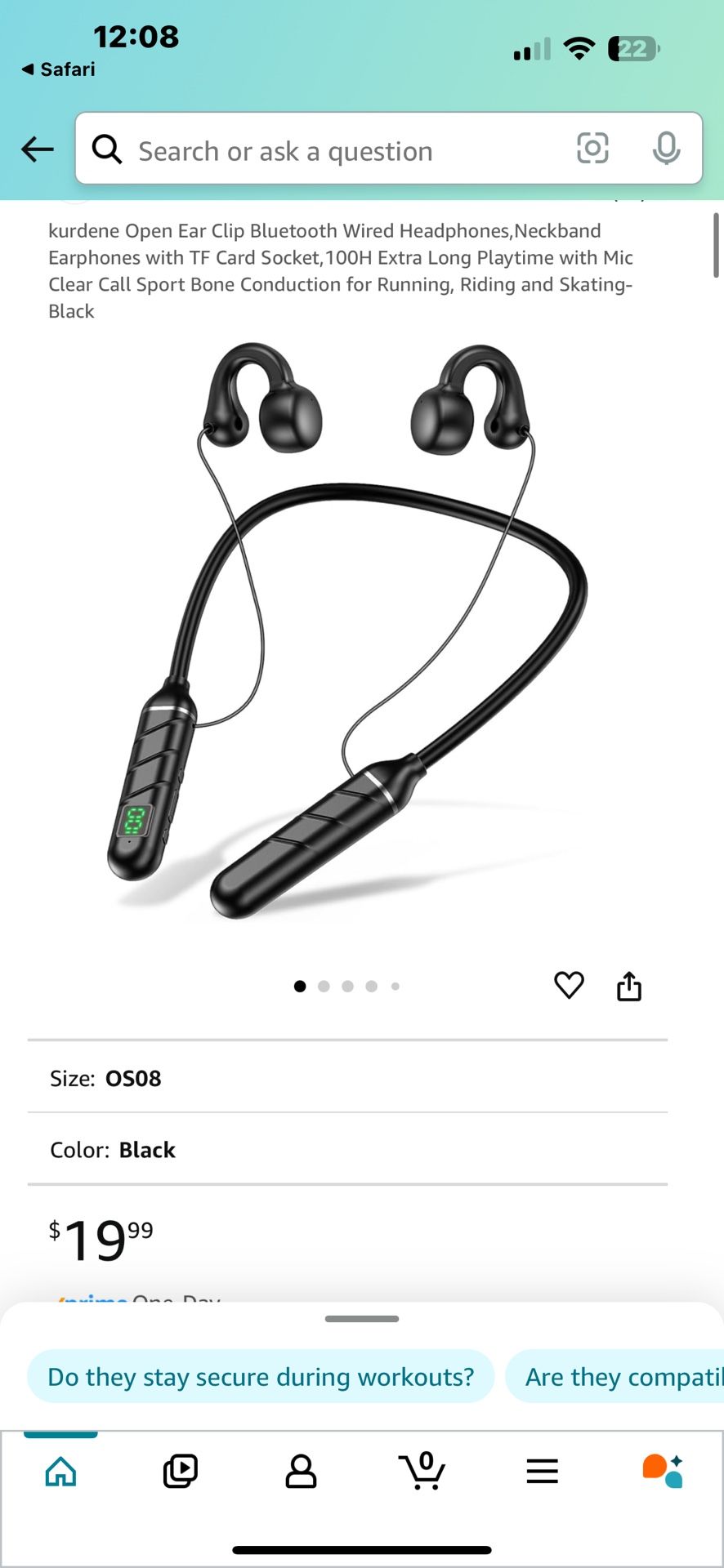Open the camera visual search icon
The height and width of the screenshot is (1568, 724).
click(x=592, y=149)
